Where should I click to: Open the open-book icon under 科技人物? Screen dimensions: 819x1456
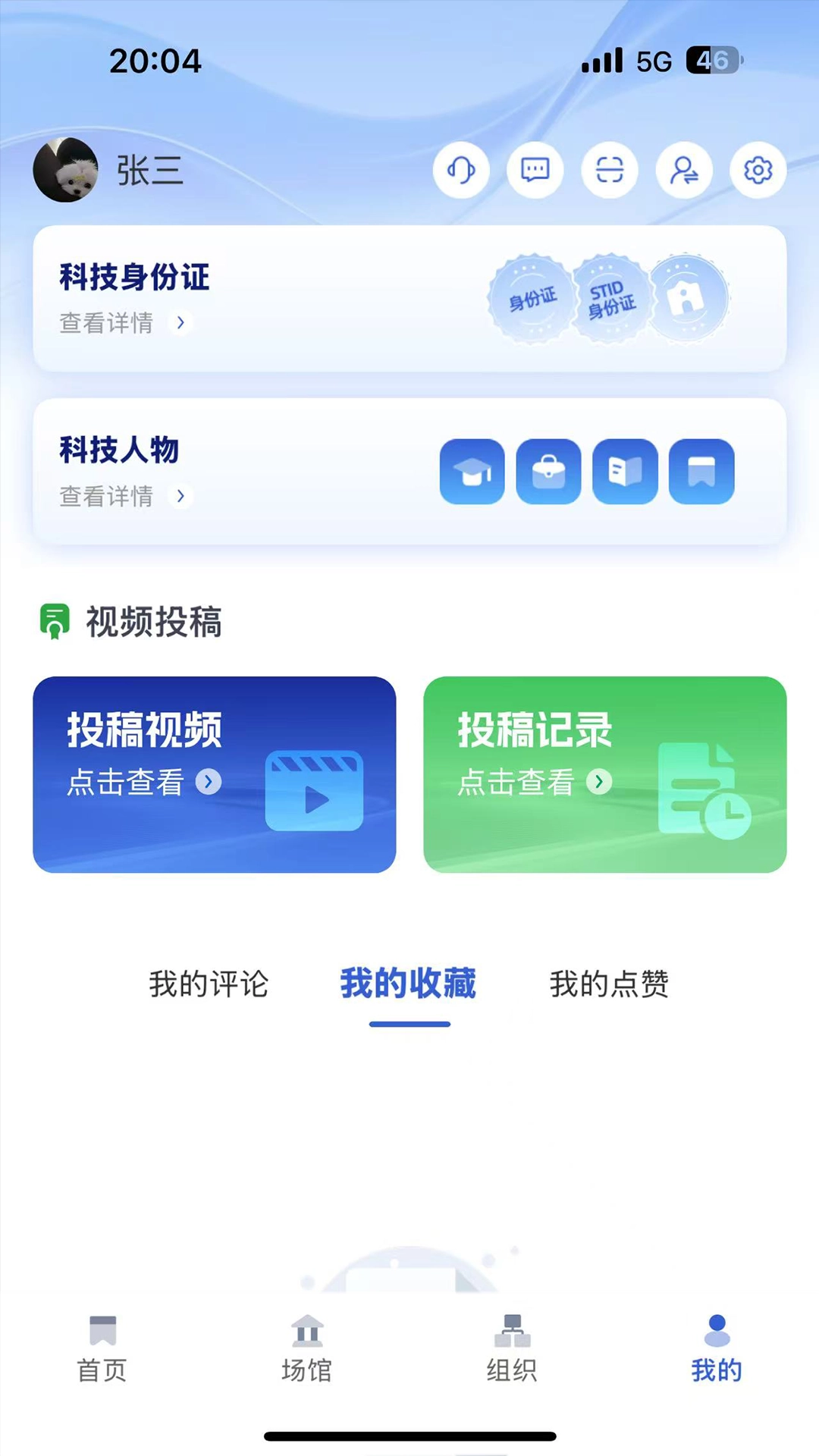point(625,472)
